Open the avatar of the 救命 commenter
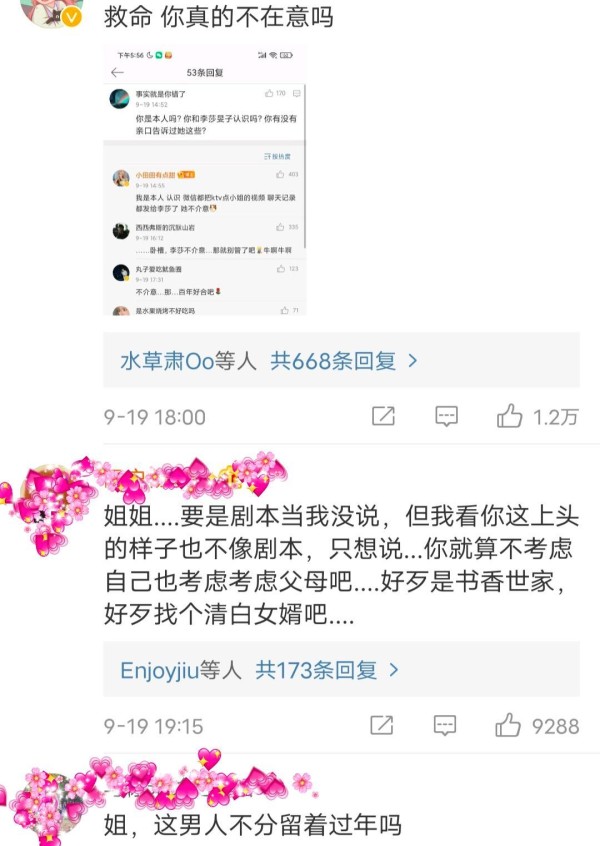 pyautogui.click(x=50, y=12)
